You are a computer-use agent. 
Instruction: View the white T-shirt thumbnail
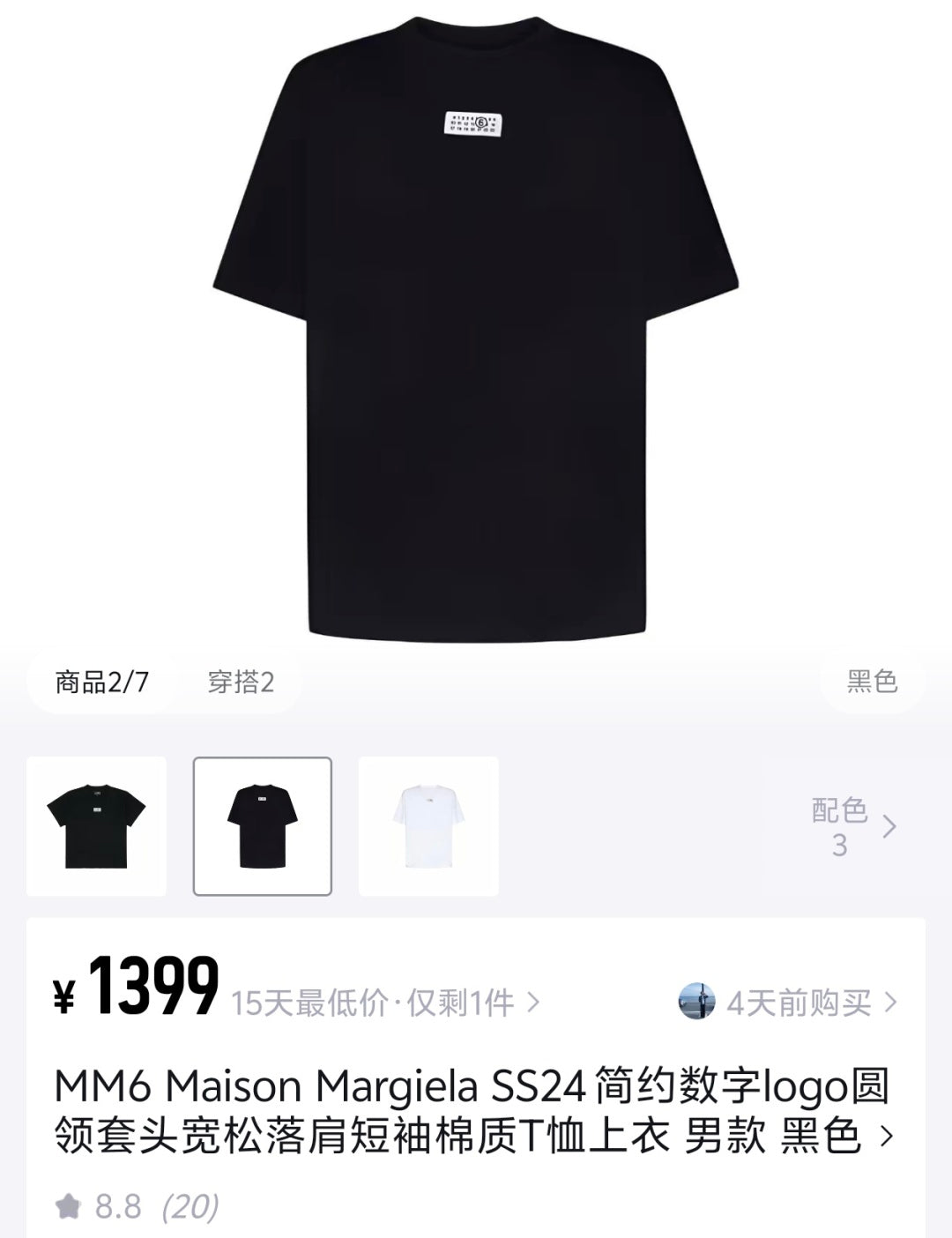(428, 826)
